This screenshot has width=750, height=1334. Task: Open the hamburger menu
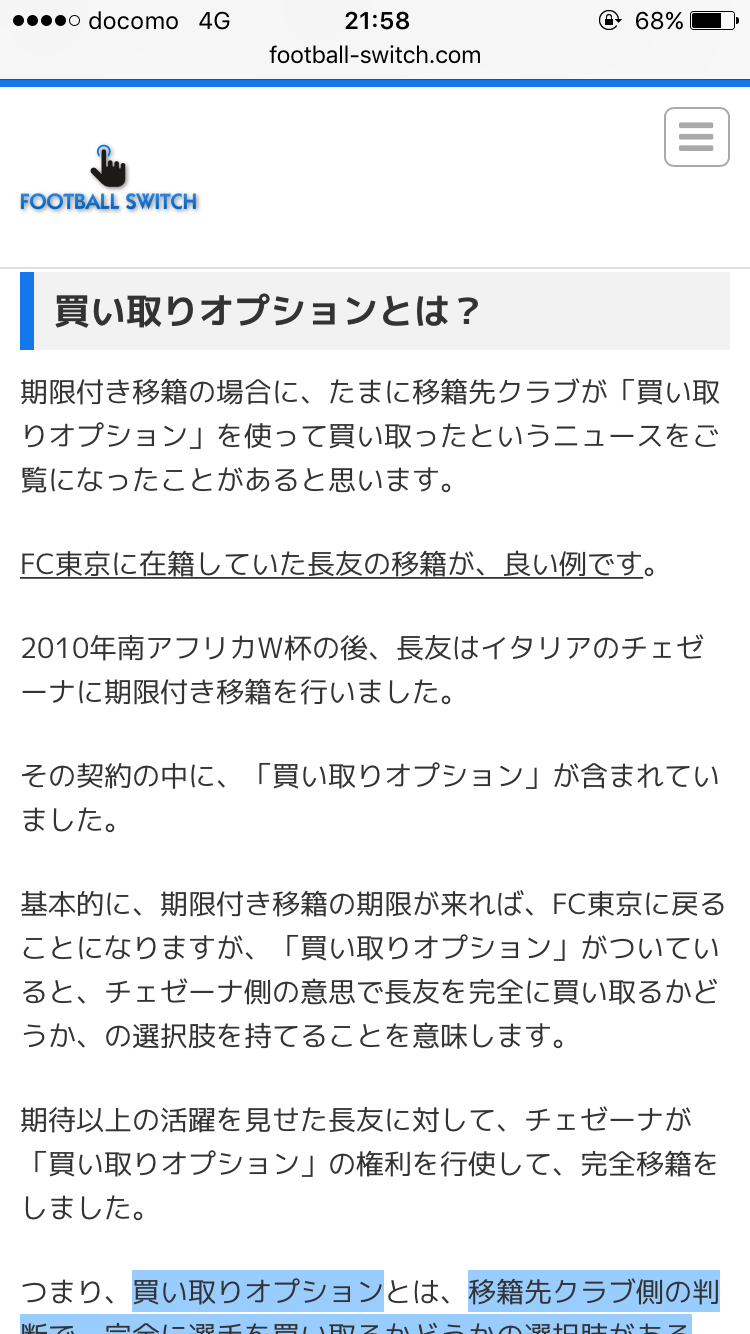pos(697,136)
